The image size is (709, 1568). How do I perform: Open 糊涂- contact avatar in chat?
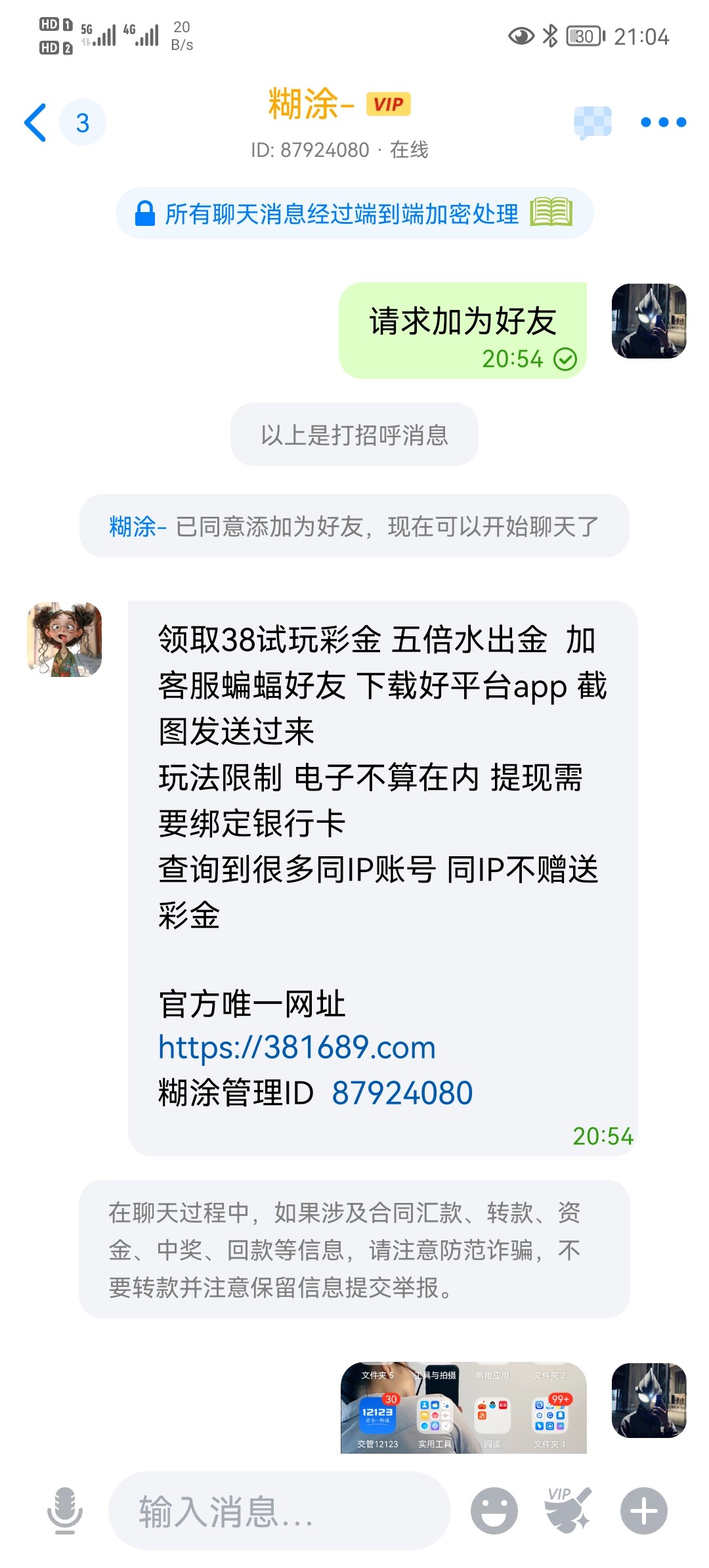[x=64, y=639]
